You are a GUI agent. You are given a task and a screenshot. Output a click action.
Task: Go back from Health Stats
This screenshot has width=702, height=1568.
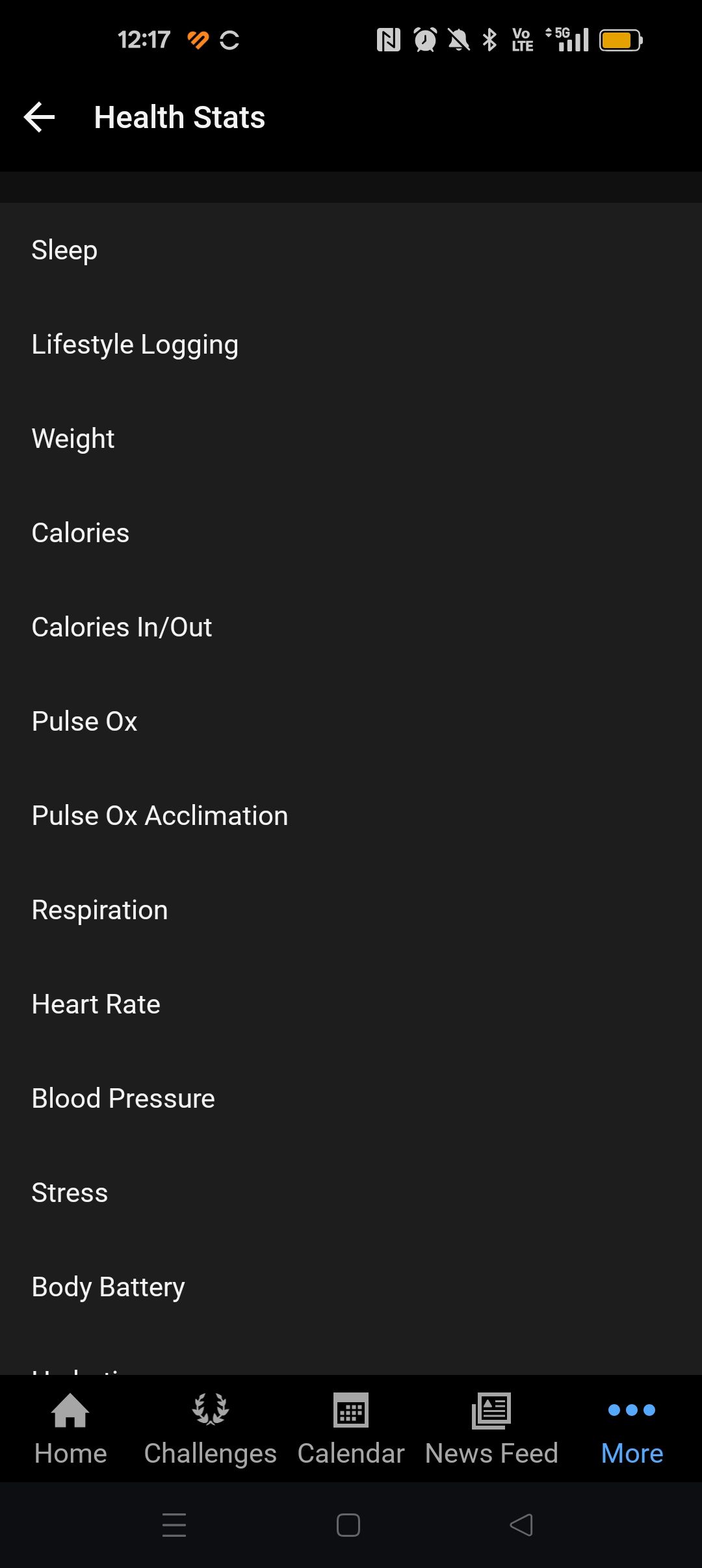[x=39, y=118]
